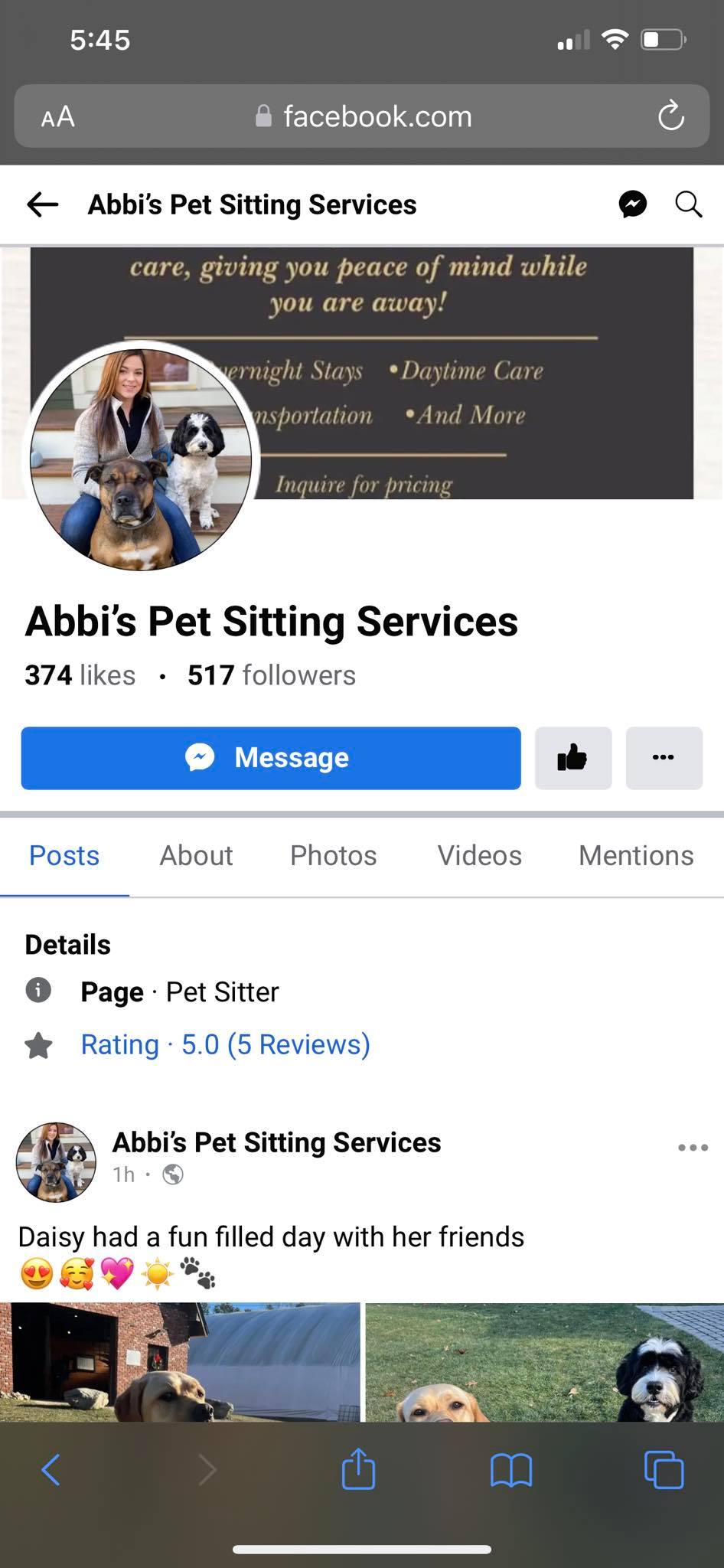Reload the page in Safari
724x1568 pixels.
(x=670, y=116)
